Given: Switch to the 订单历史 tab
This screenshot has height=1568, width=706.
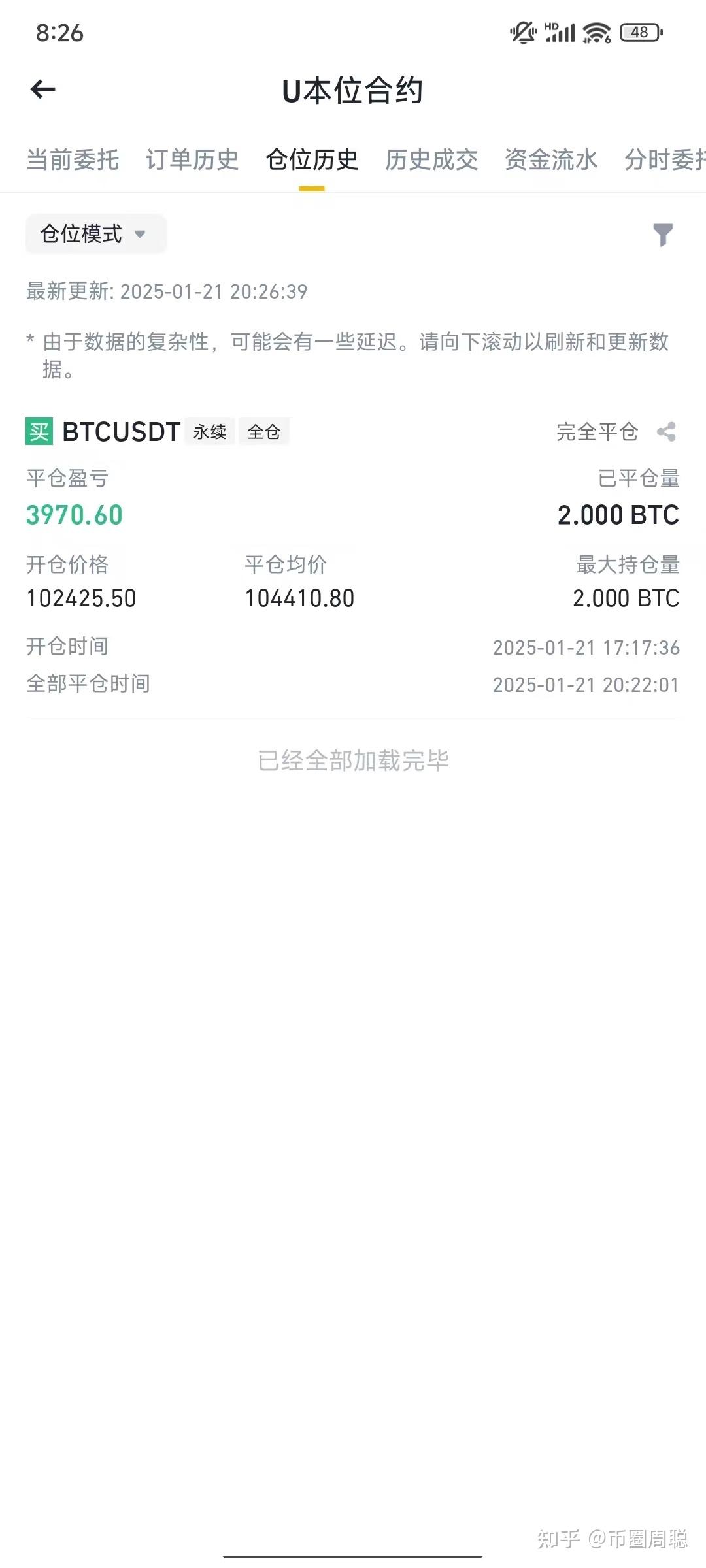Looking at the screenshot, I should 192,160.
